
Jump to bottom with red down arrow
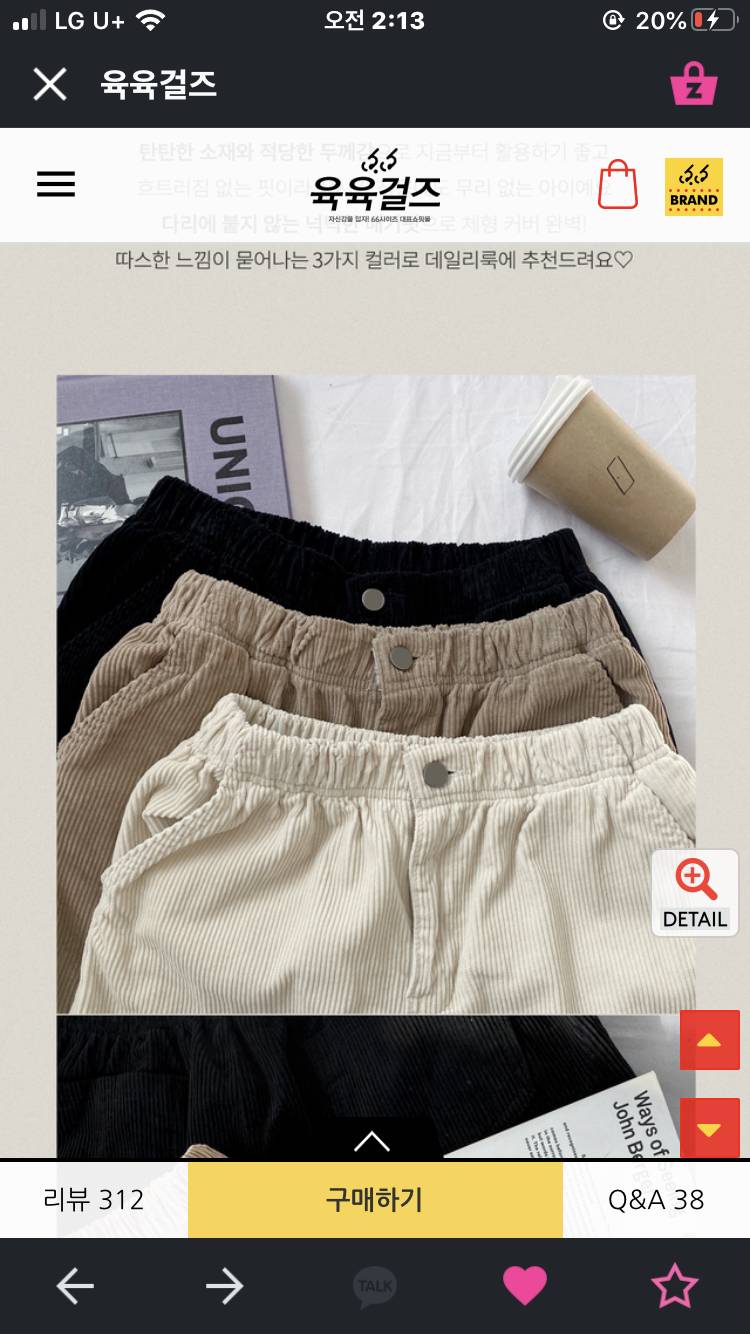coord(709,1129)
